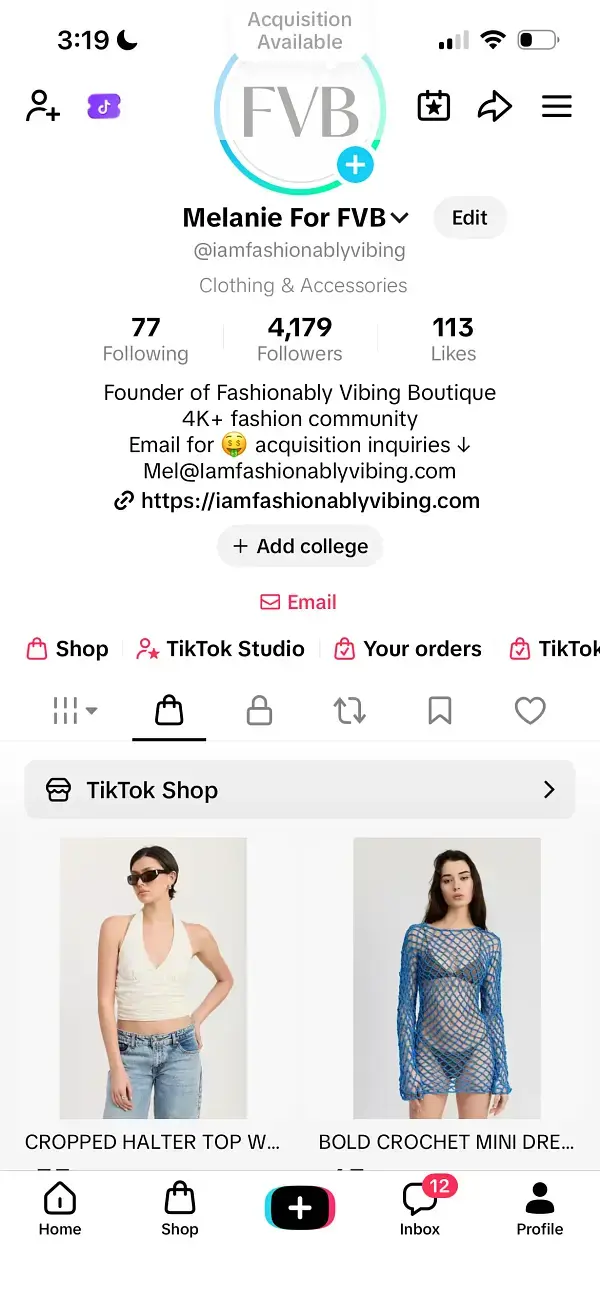
Task: Open the Cropped Halter Top product
Action: tap(153, 977)
